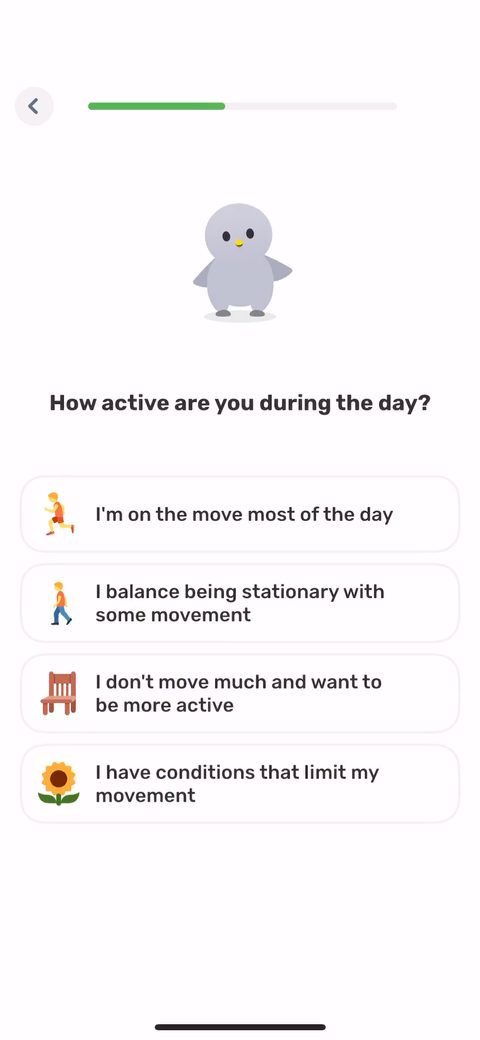Image resolution: width=480 pixels, height=1040 pixels.
Task: Choose I balance being stationary with some movement
Action: (240, 603)
